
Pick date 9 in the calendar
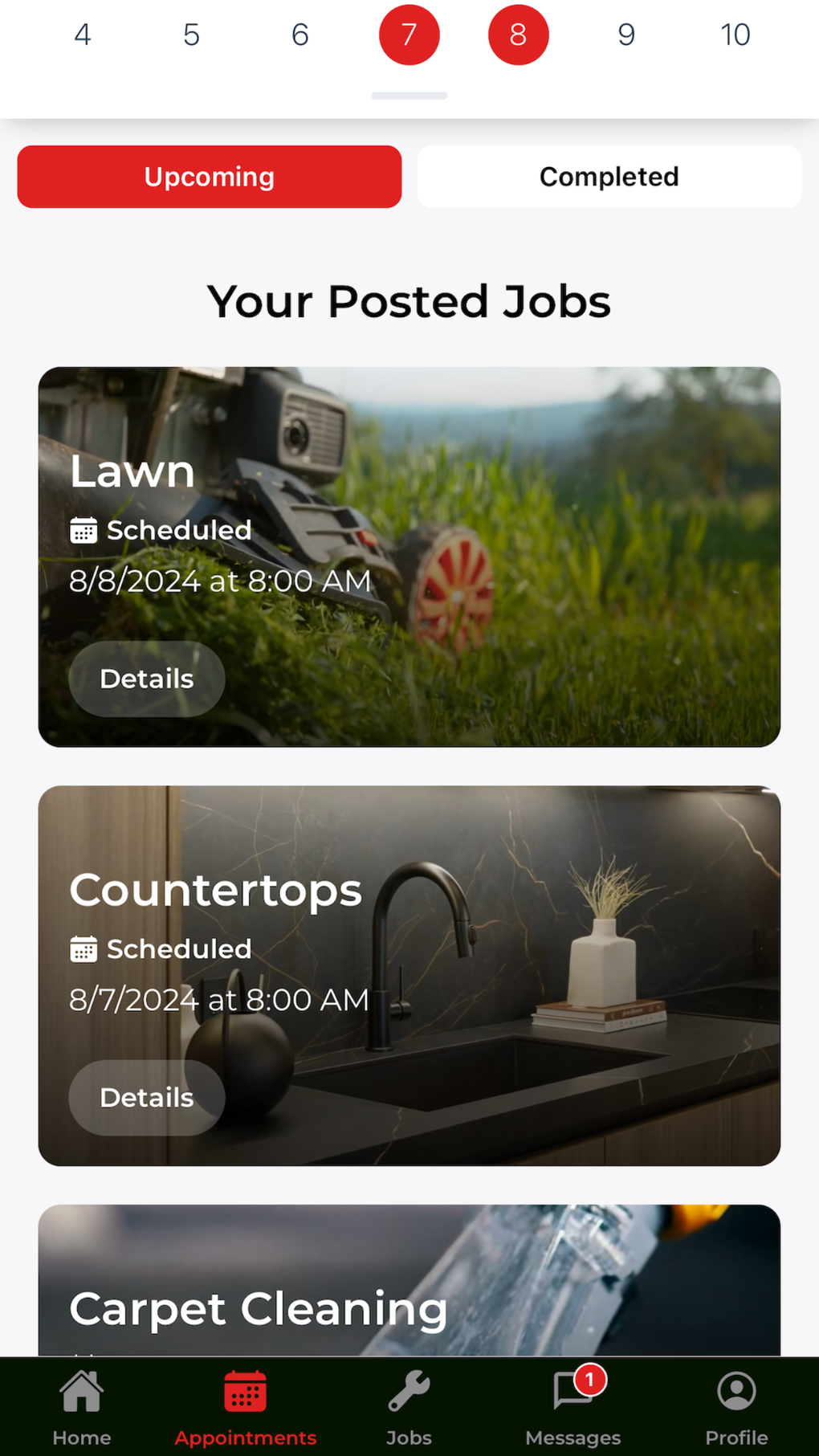626,35
